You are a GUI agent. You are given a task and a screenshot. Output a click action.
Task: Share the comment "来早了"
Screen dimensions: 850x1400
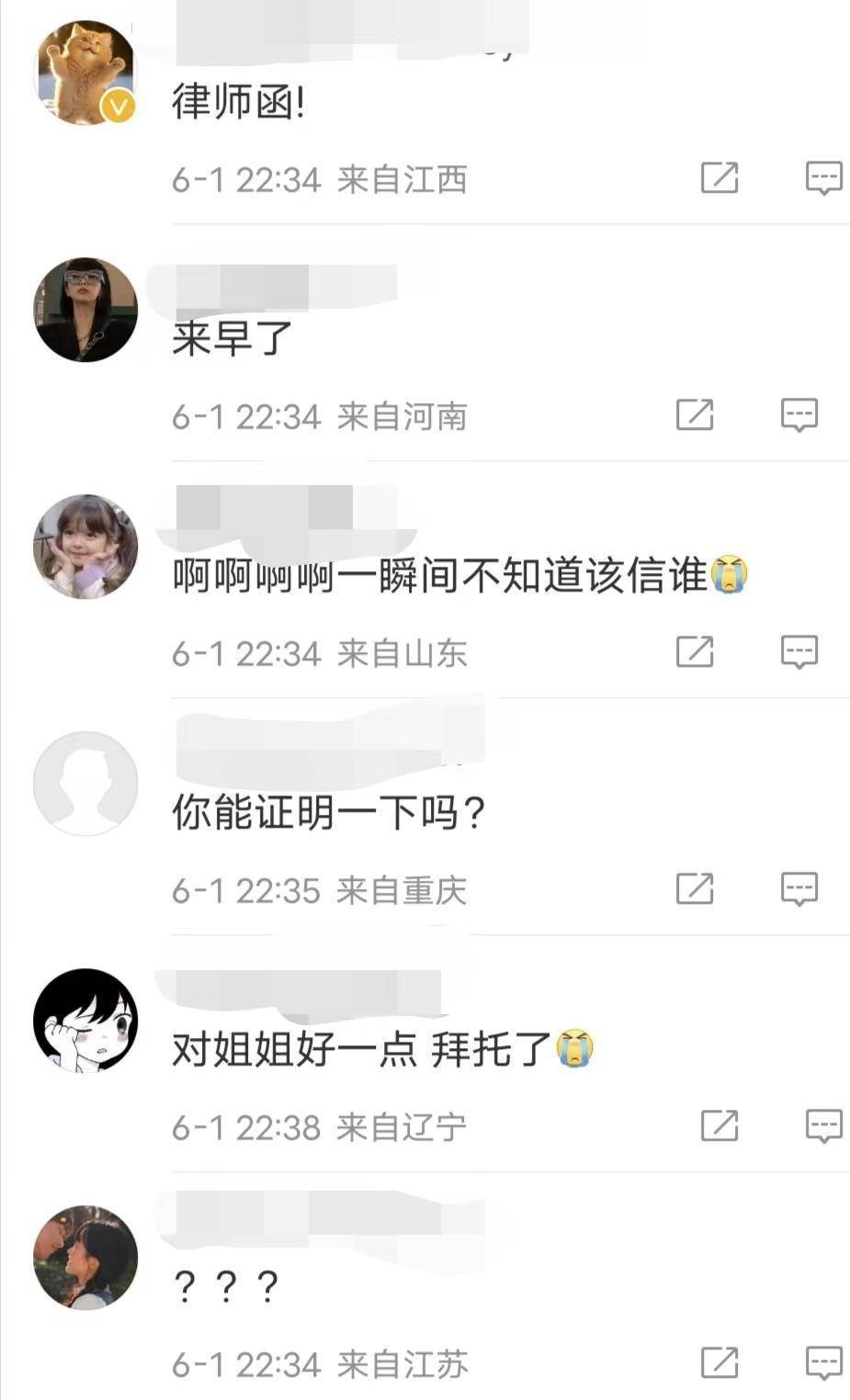click(694, 414)
